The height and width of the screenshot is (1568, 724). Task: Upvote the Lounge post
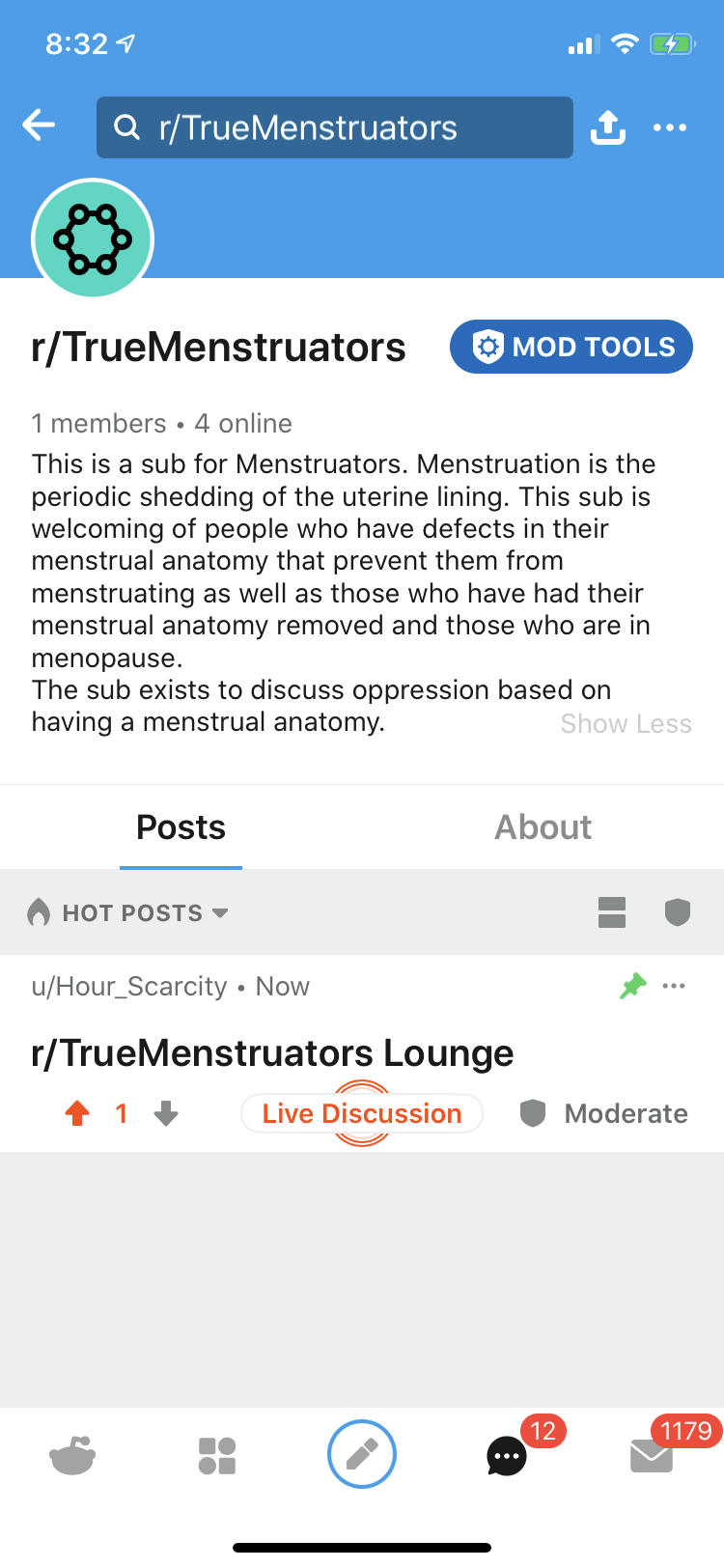click(x=77, y=1114)
